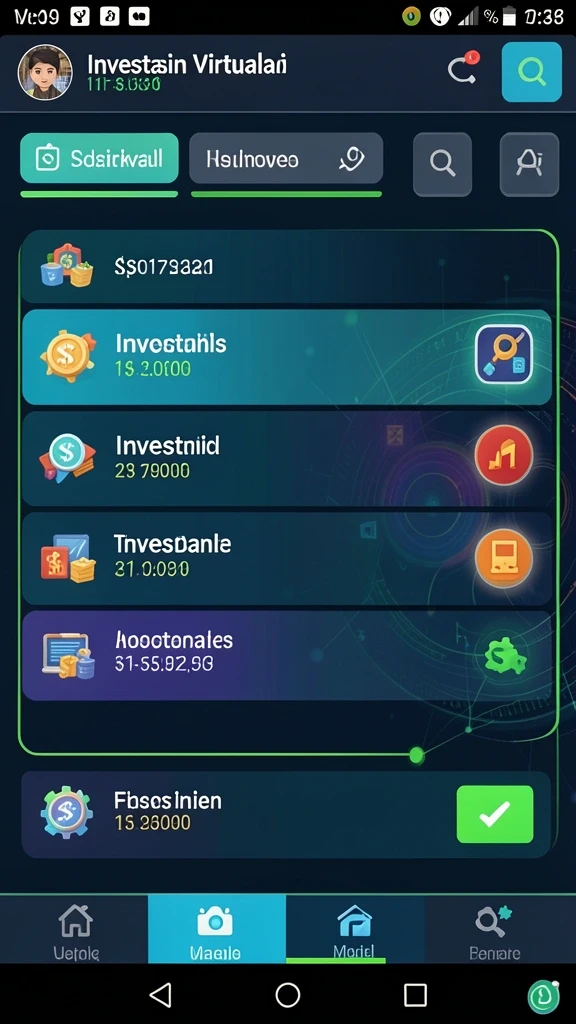Tap the refresh icon with red badge
Image resolution: width=576 pixels, height=1024 pixels.
click(463, 68)
